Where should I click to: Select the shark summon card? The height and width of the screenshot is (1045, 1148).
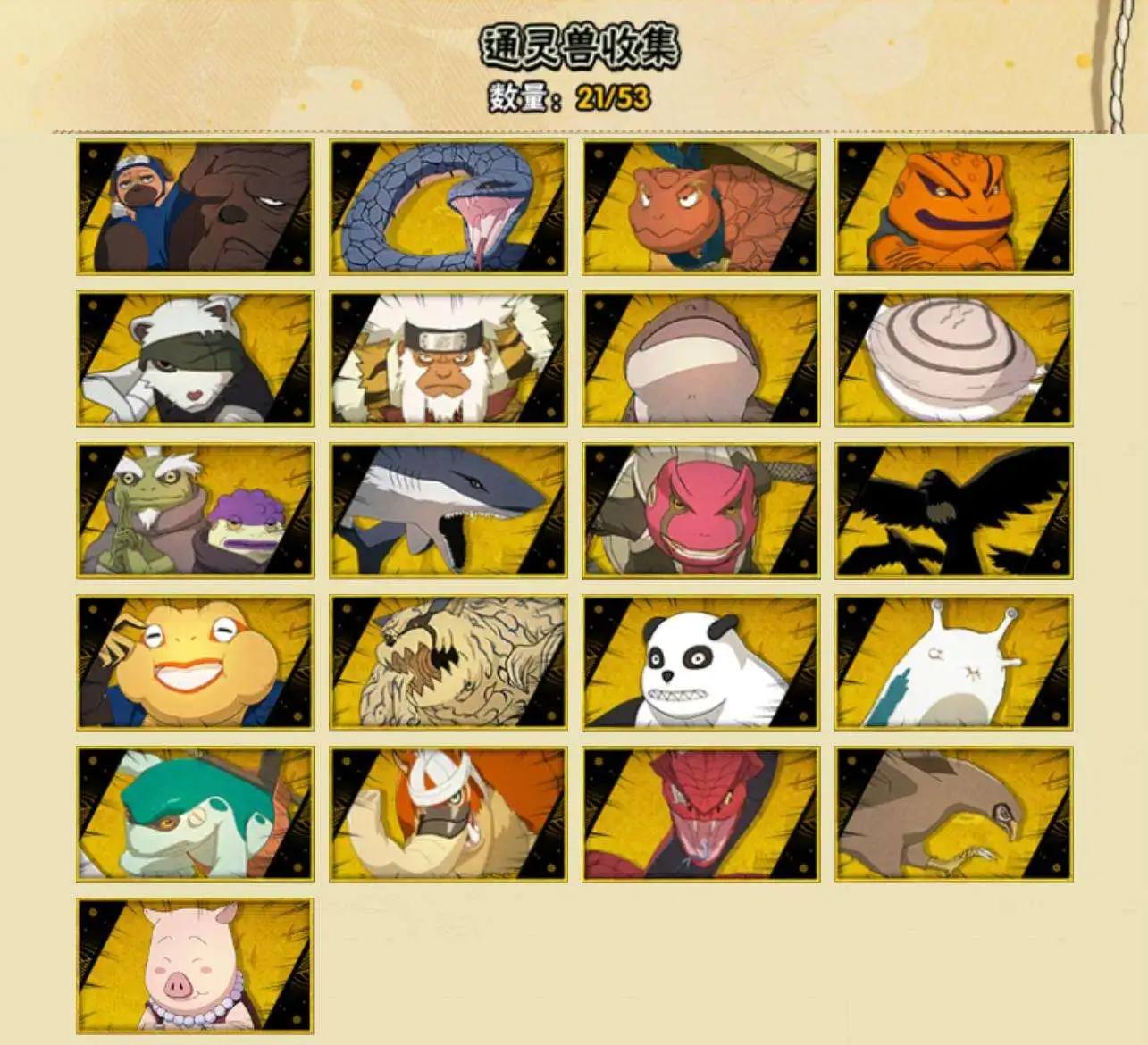pos(448,510)
